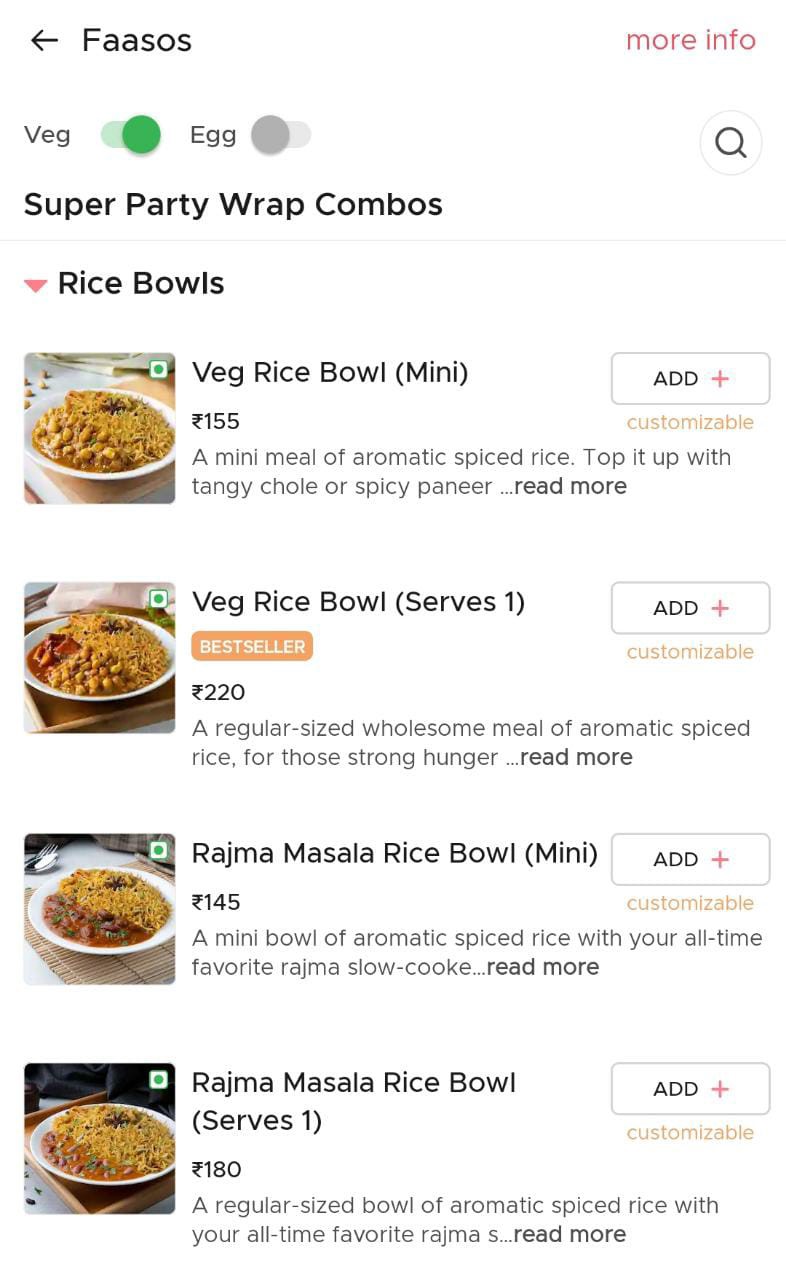The width and height of the screenshot is (786, 1280).
Task: Open Rajma Masala Rice Bowl (Serves 1) photo
Action: point(100,1139)
